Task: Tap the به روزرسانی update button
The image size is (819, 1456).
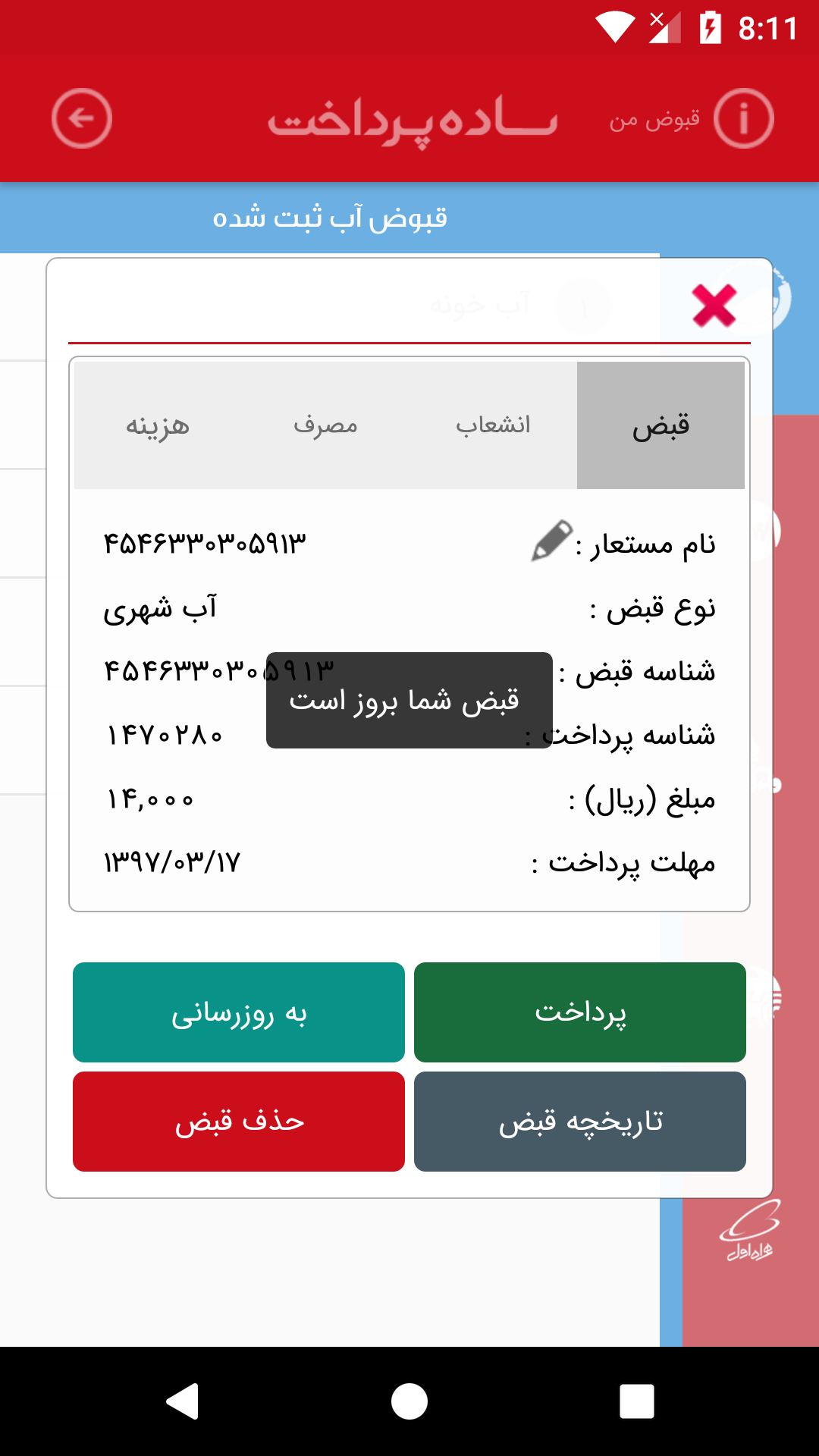Action: 239,1012
